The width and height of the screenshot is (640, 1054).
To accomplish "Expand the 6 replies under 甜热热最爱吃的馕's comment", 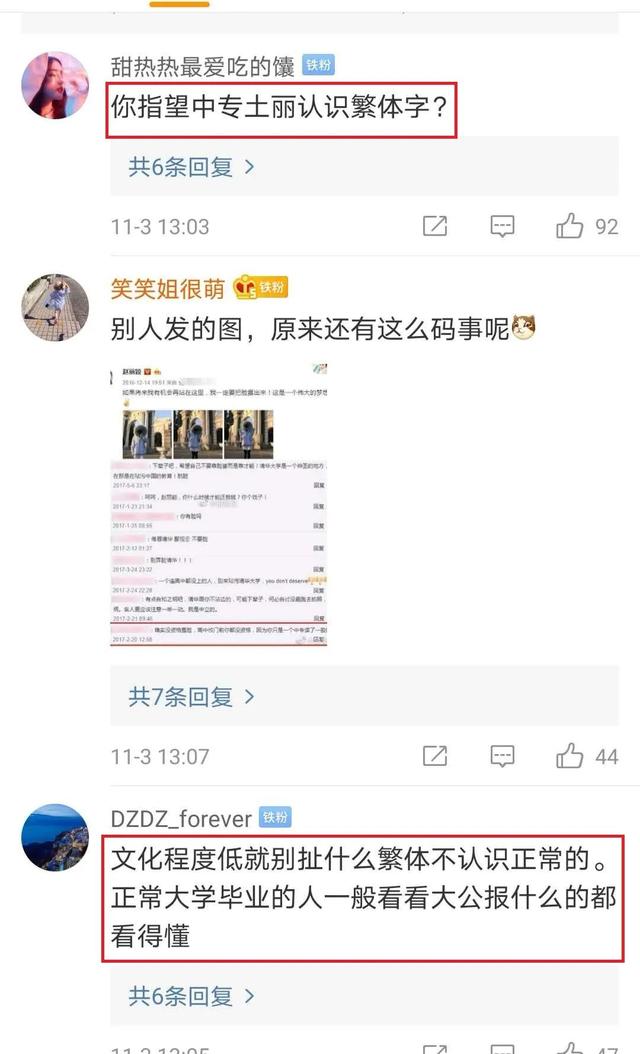I will [x=191, y=167].
